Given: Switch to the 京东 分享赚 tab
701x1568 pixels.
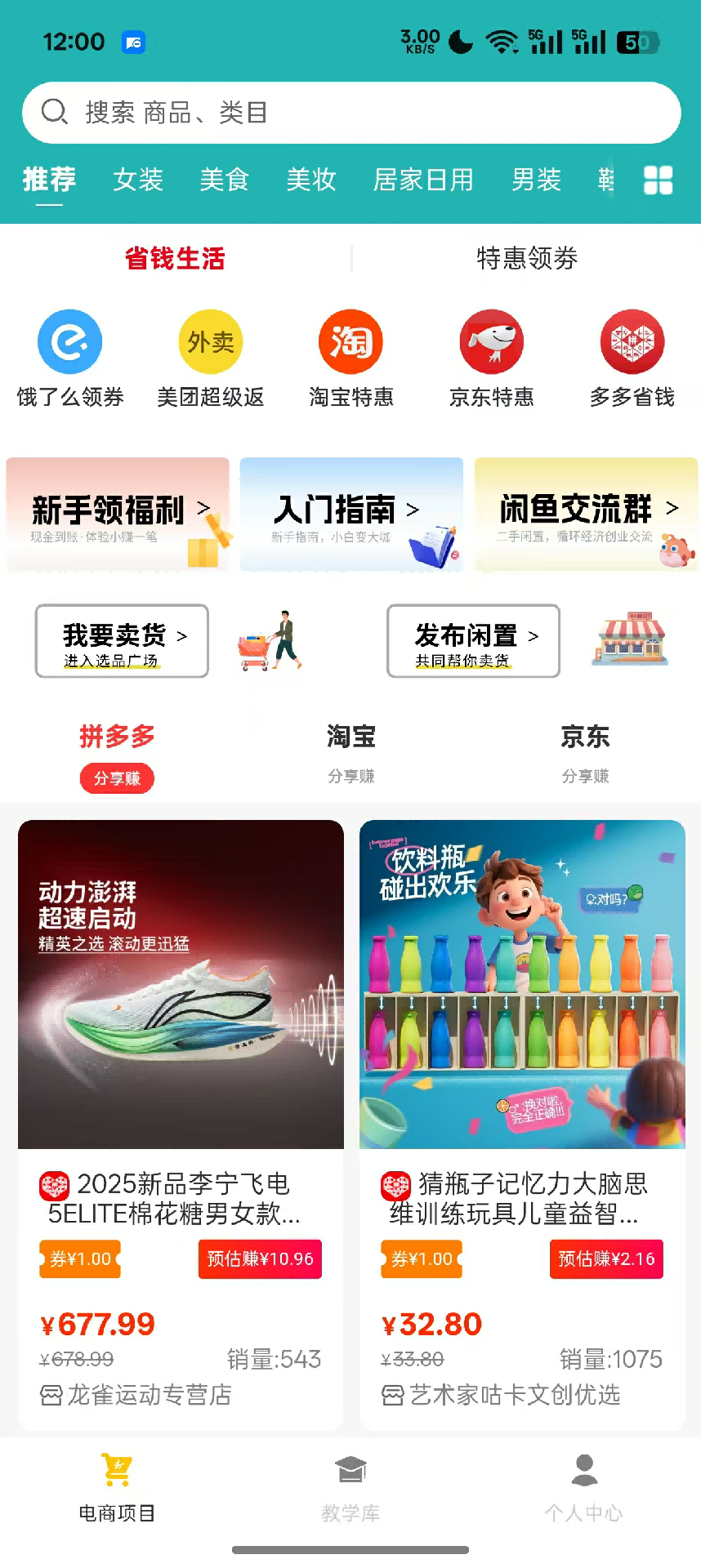Looking at the screenshot, I should [585, 753].
